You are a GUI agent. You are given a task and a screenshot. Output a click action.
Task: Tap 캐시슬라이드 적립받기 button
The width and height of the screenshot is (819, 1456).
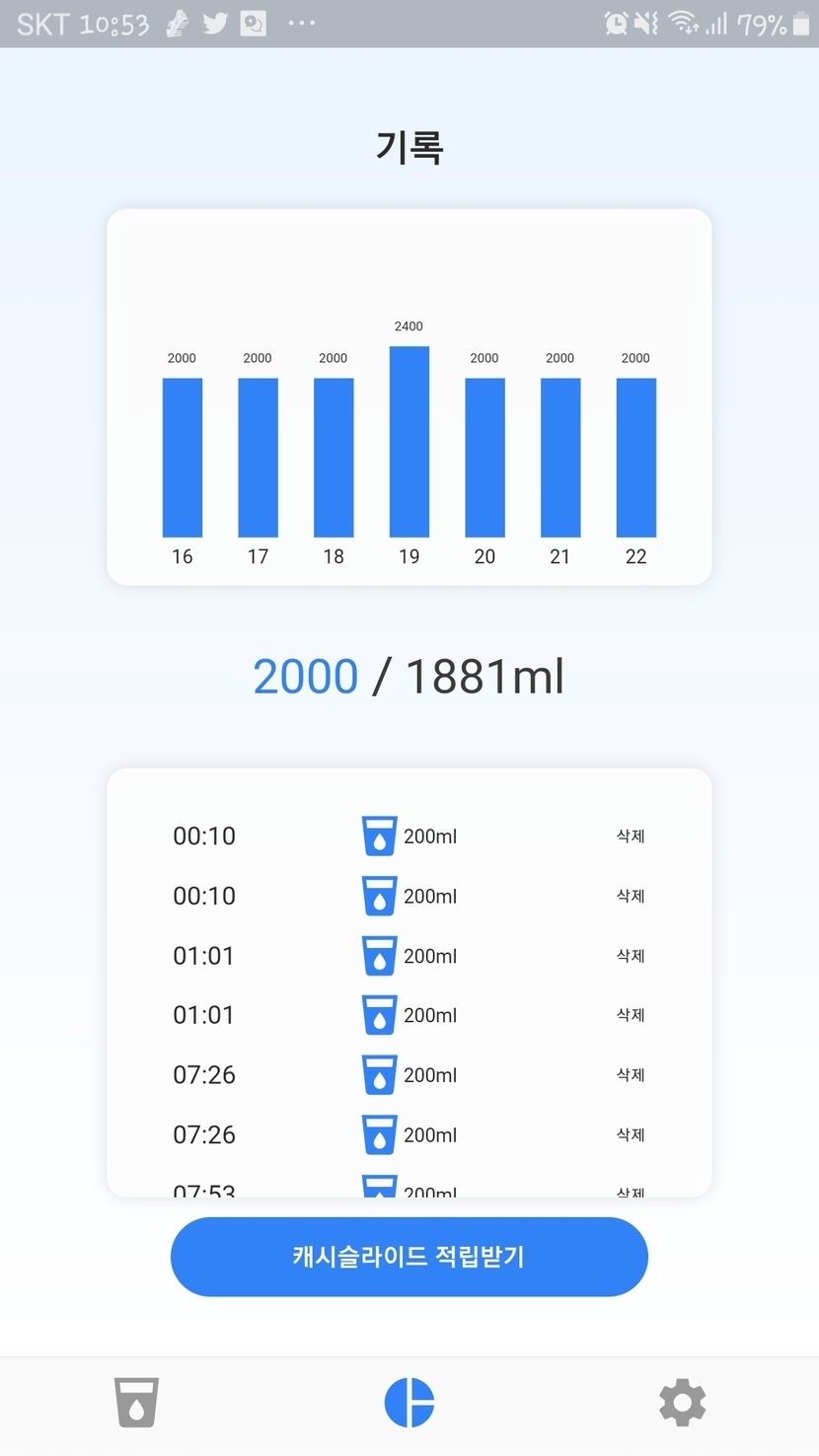coord(409,1256)
